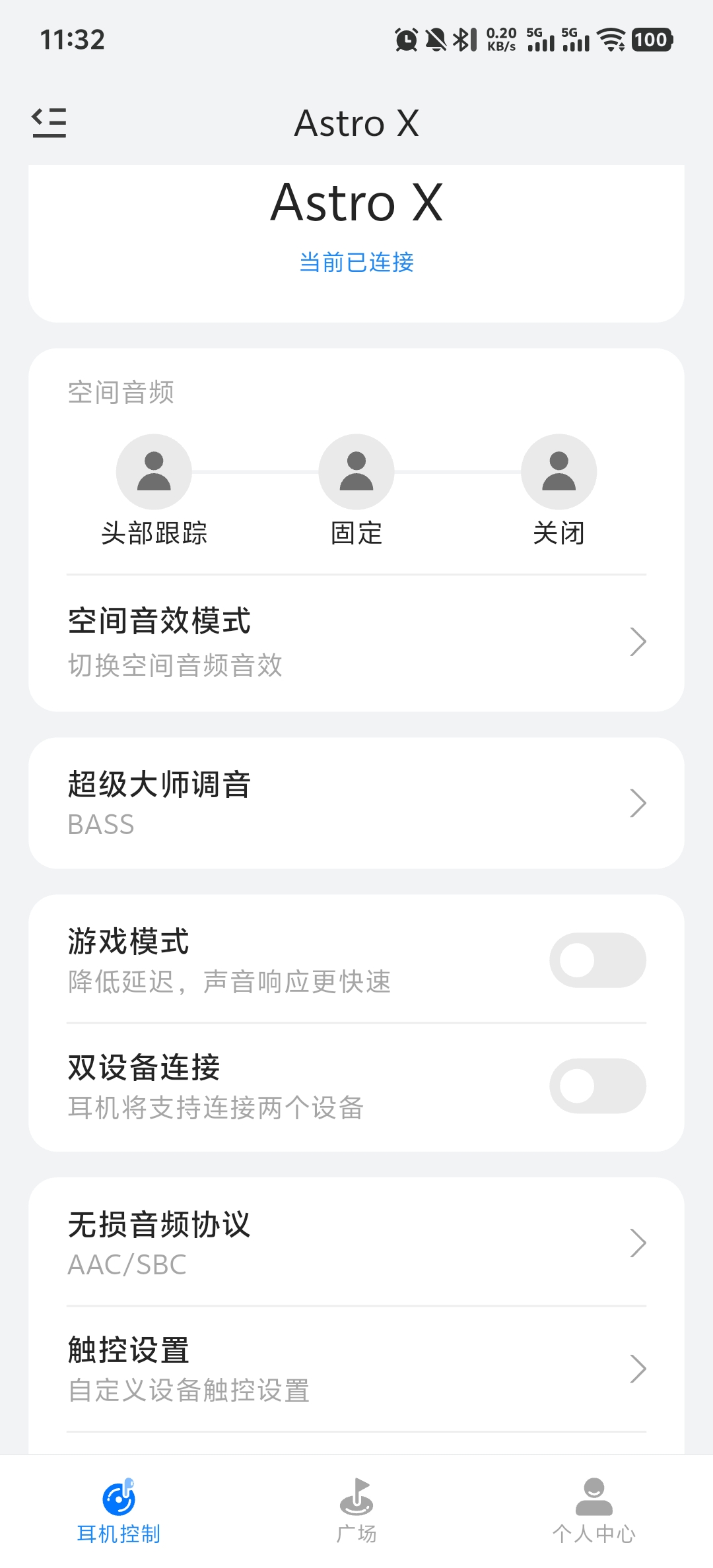Select 固定 spatial audio mode

point(356,472)
